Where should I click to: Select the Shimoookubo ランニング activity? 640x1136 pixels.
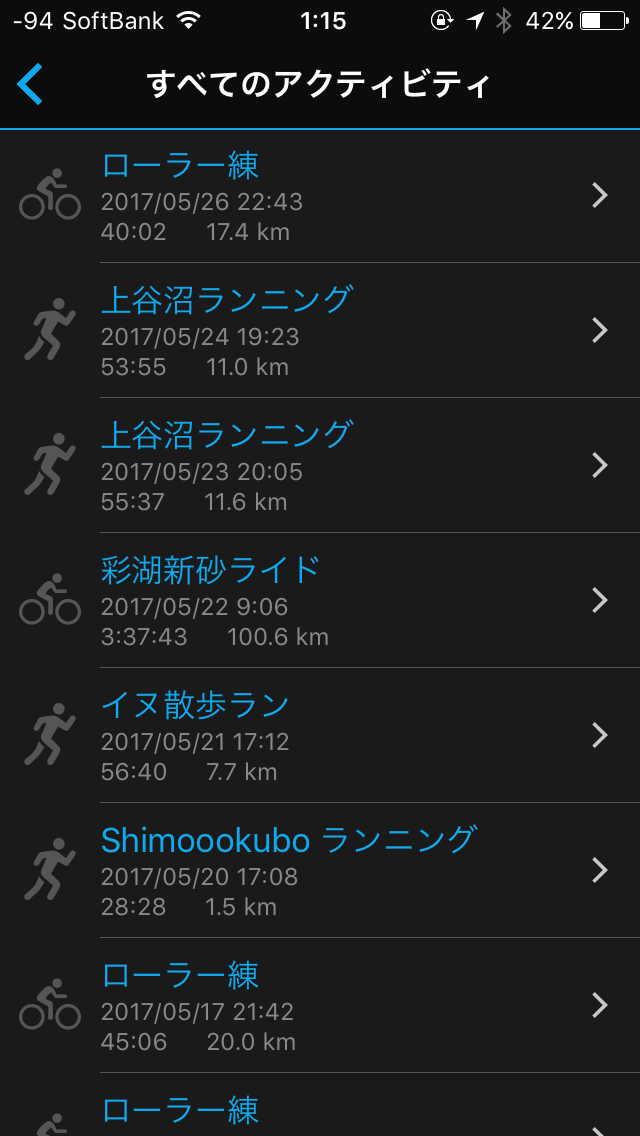click(320, 871)
